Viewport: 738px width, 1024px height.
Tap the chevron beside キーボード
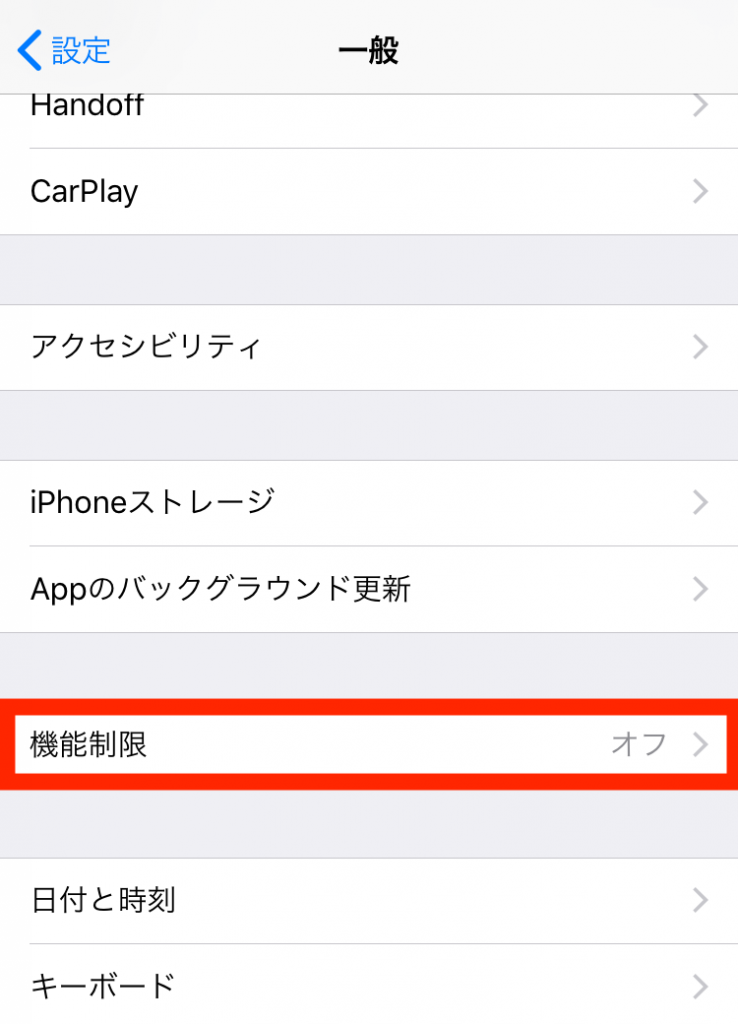tap(700, 986)
